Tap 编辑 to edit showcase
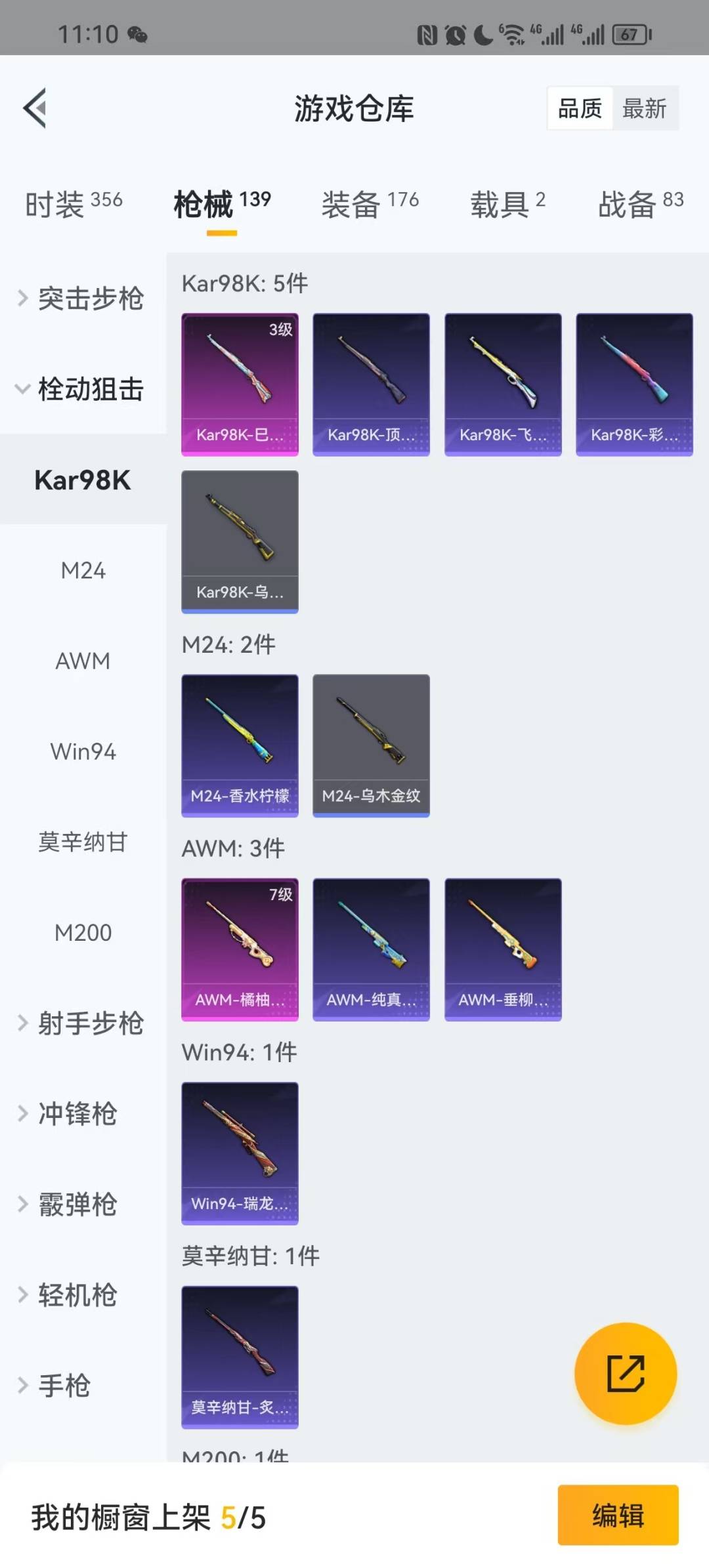709x1568 pixels. (x=618, y=1516)
